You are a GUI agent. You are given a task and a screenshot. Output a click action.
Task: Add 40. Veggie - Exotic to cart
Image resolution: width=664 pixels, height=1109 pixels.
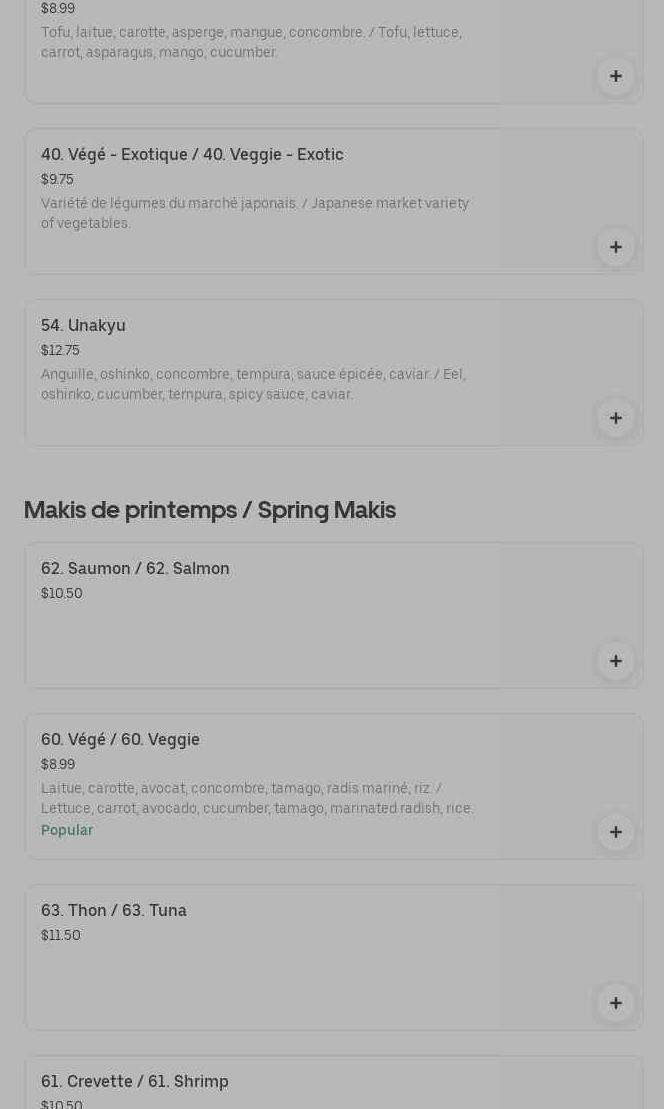[x=615, y=247]
